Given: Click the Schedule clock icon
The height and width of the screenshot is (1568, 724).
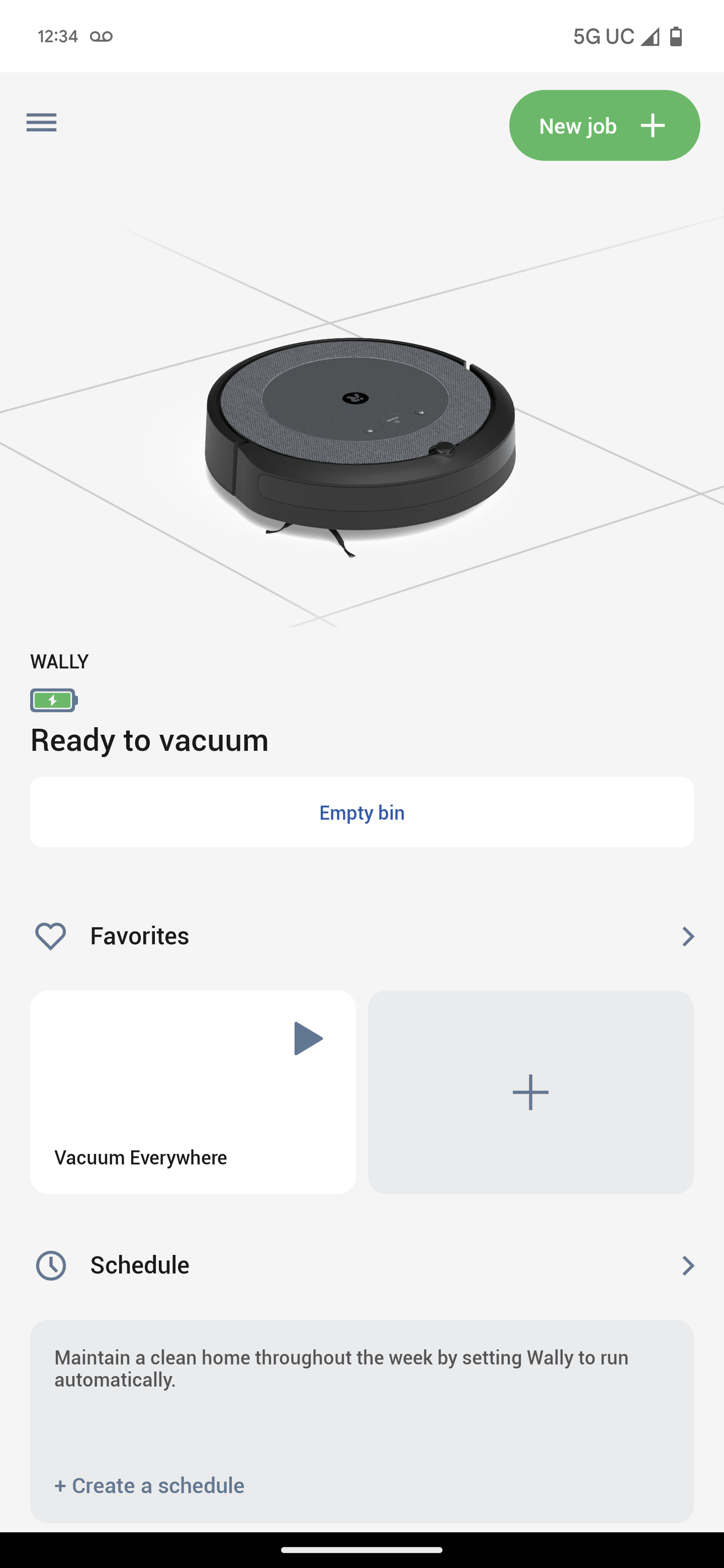Looking at the screenshot, I should click(51, 1265).
